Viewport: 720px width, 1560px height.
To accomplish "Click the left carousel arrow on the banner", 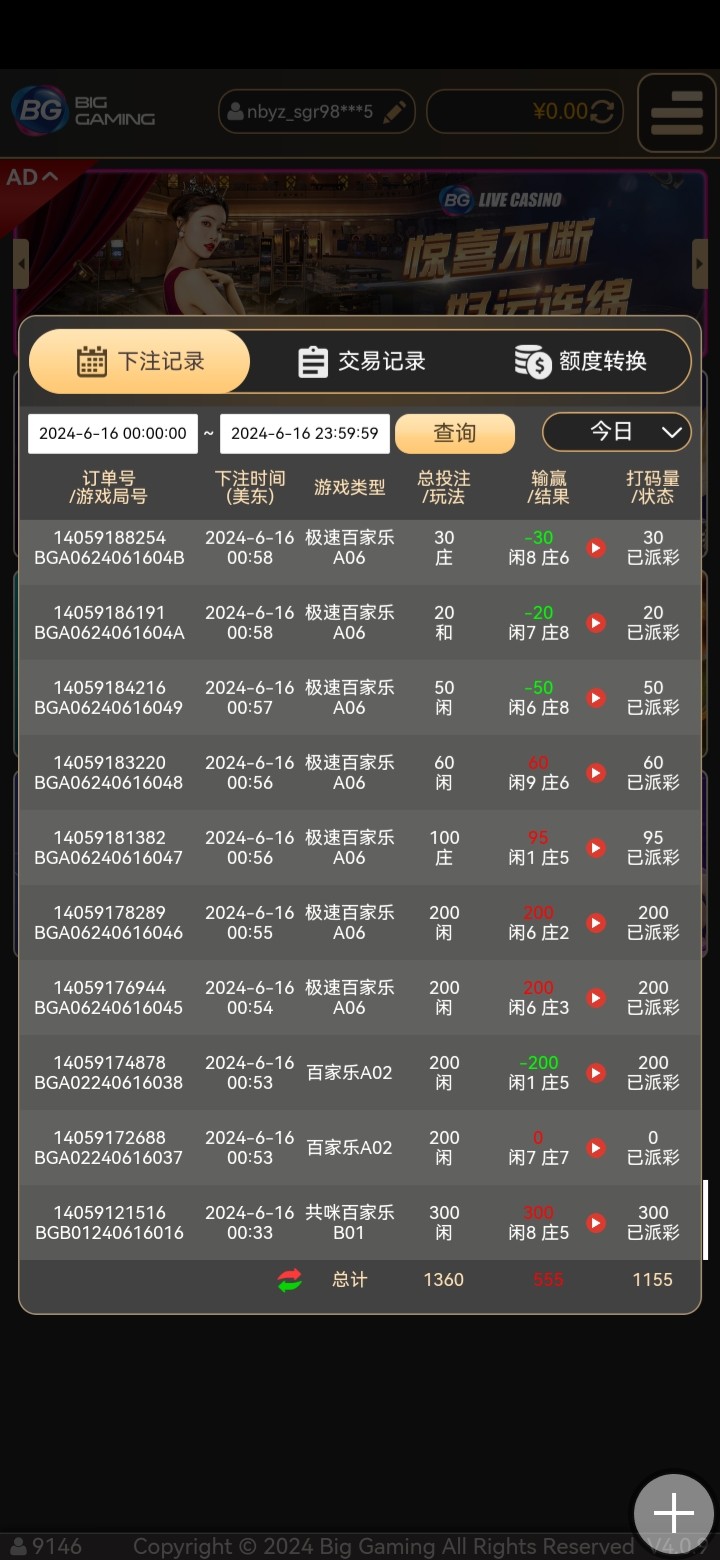I will [22, 262].
